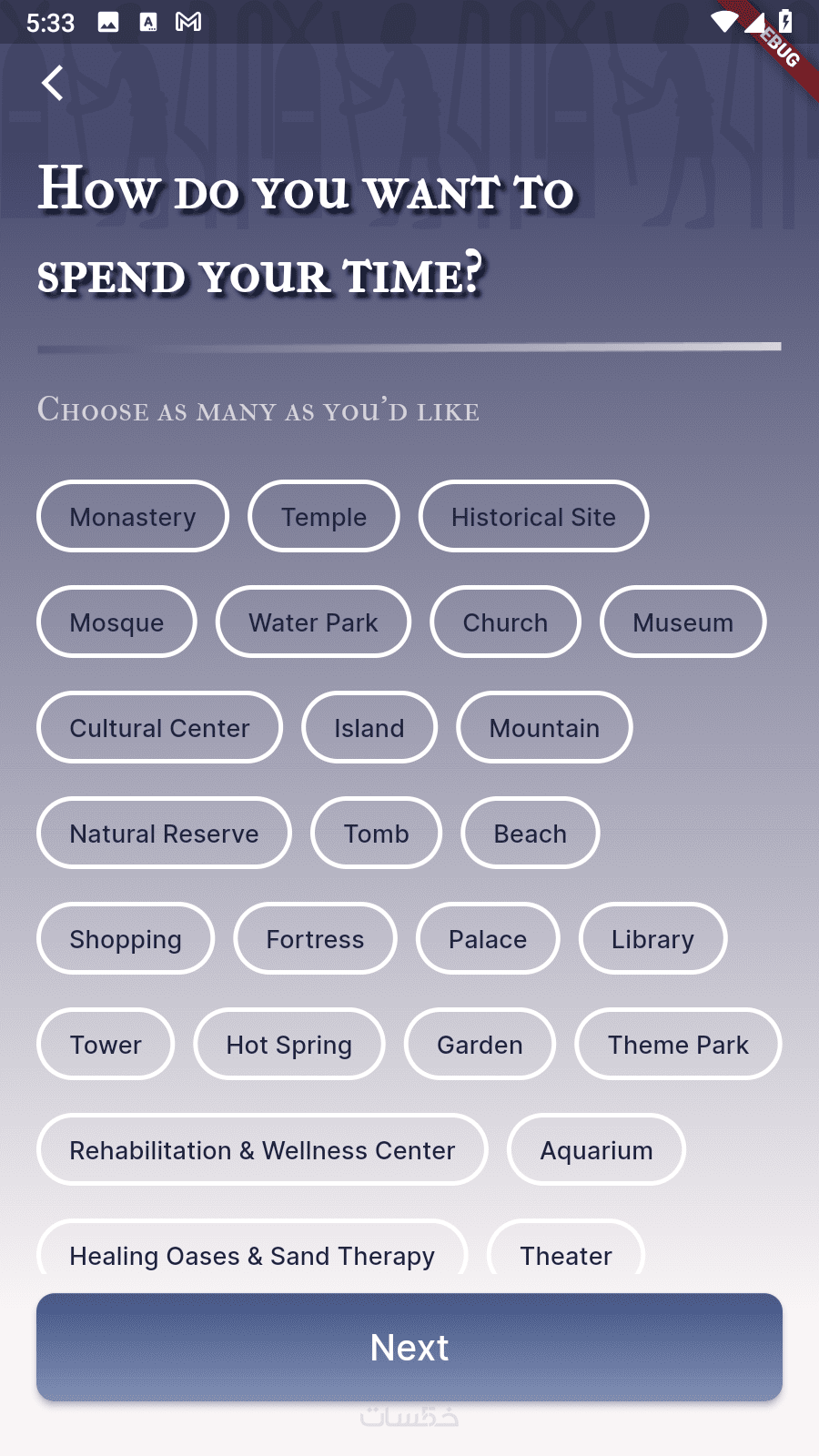Tap the Shopping chip
The width and height of the screenshot is (819, 1456).
pos(126,938)
